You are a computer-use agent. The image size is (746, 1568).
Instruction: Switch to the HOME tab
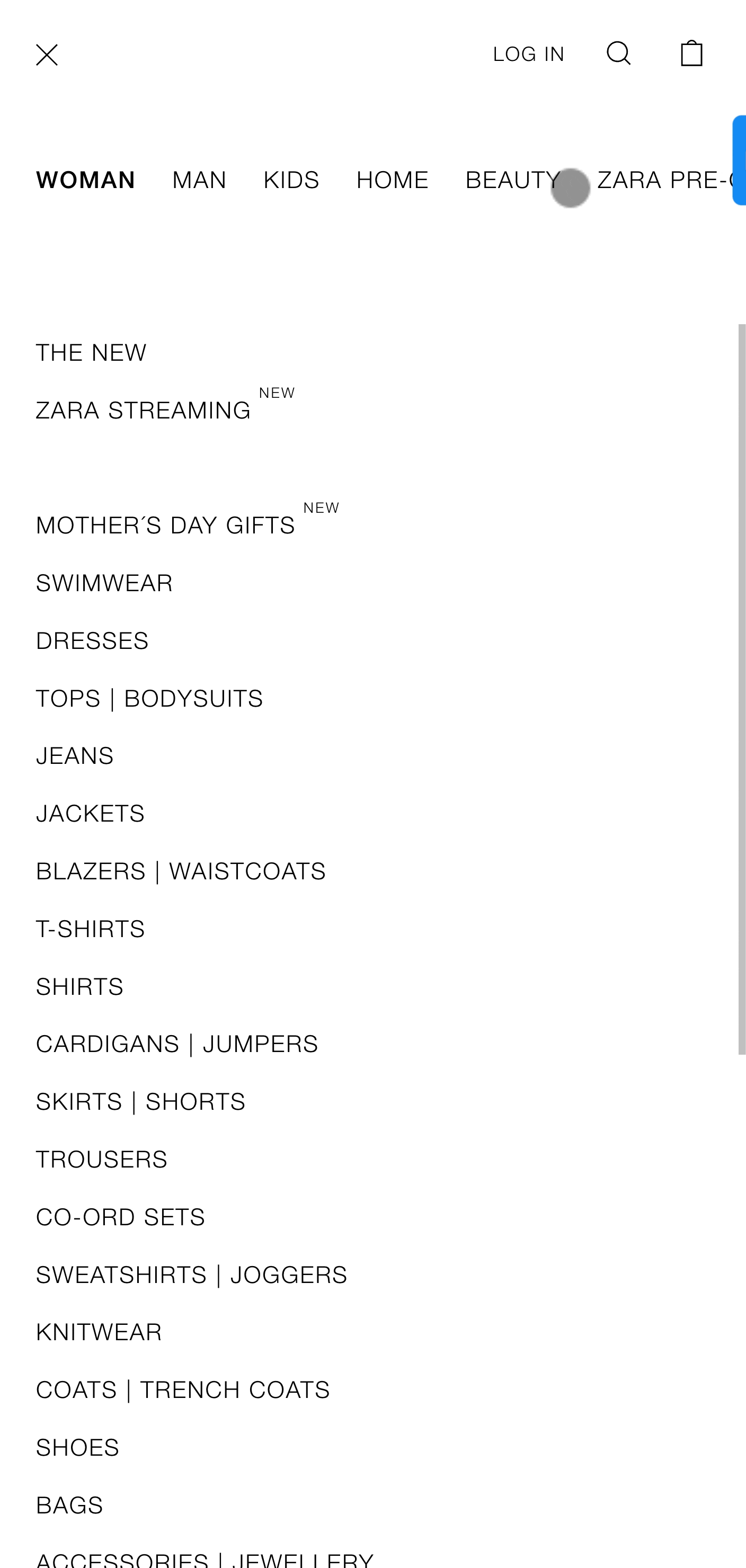[392, 180]
